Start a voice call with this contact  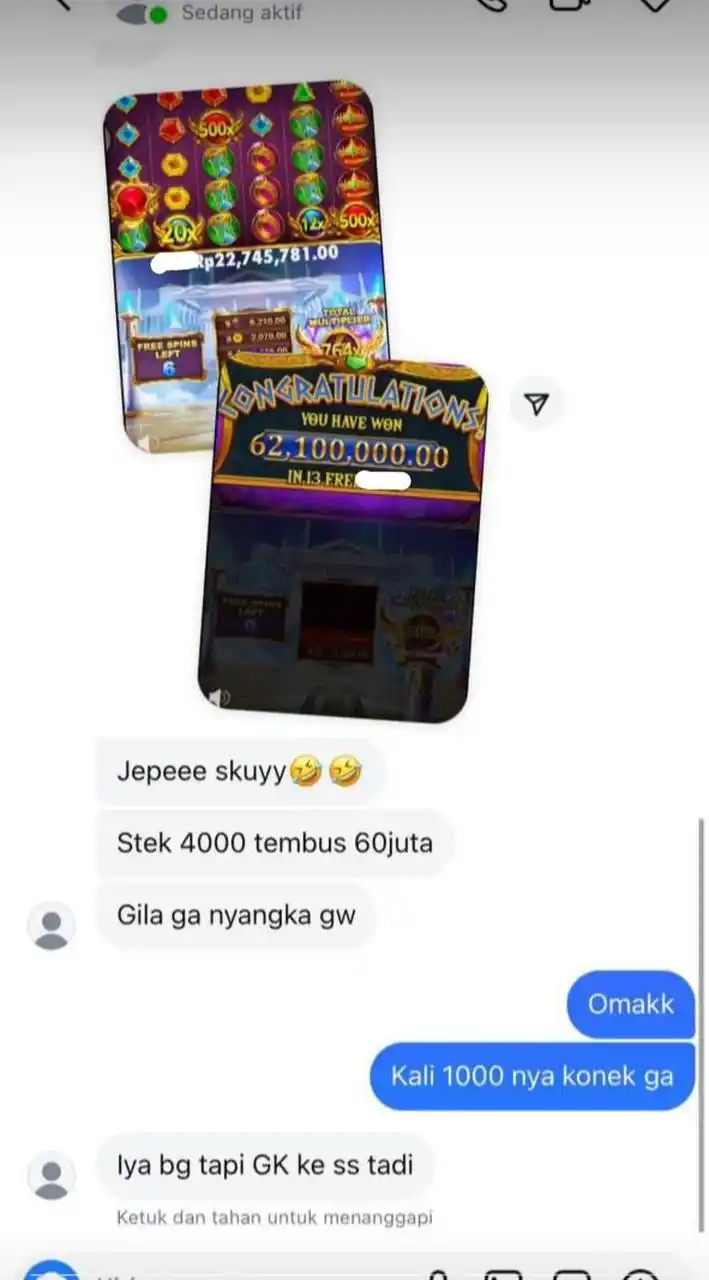[492, 4]
